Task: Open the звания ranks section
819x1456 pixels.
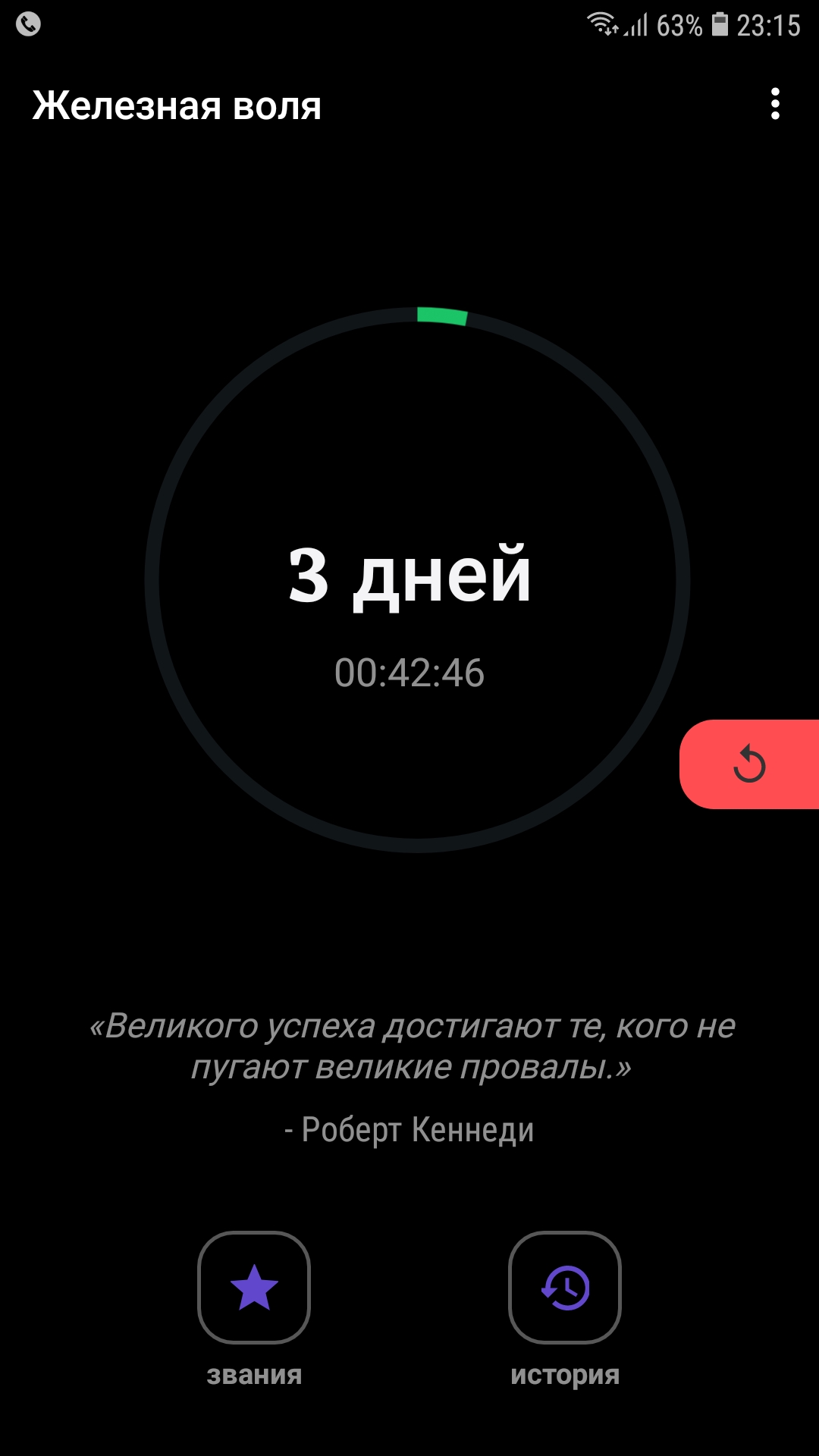Action: pyautogui.click(x=254, y=1287)
